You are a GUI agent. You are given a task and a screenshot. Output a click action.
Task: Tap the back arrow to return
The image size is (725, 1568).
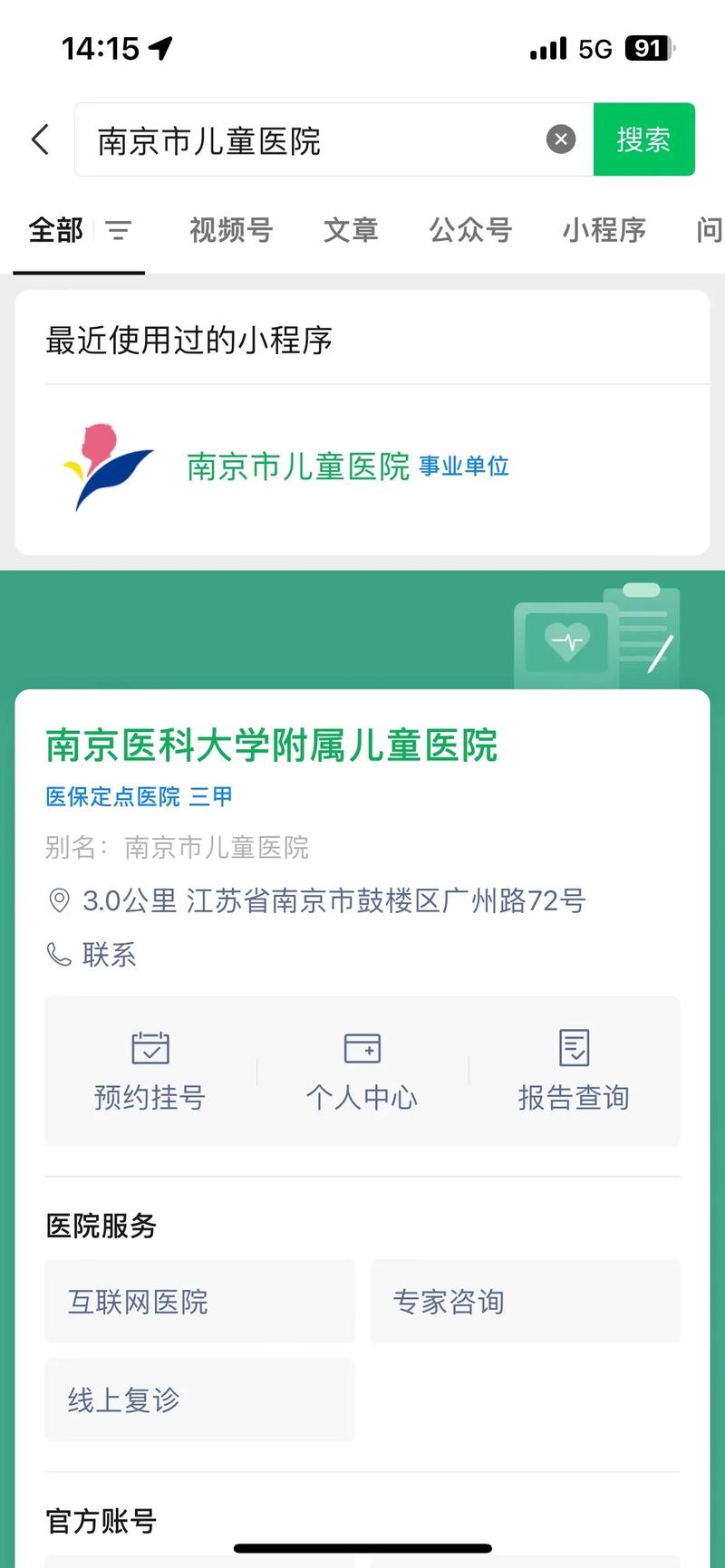38,139
